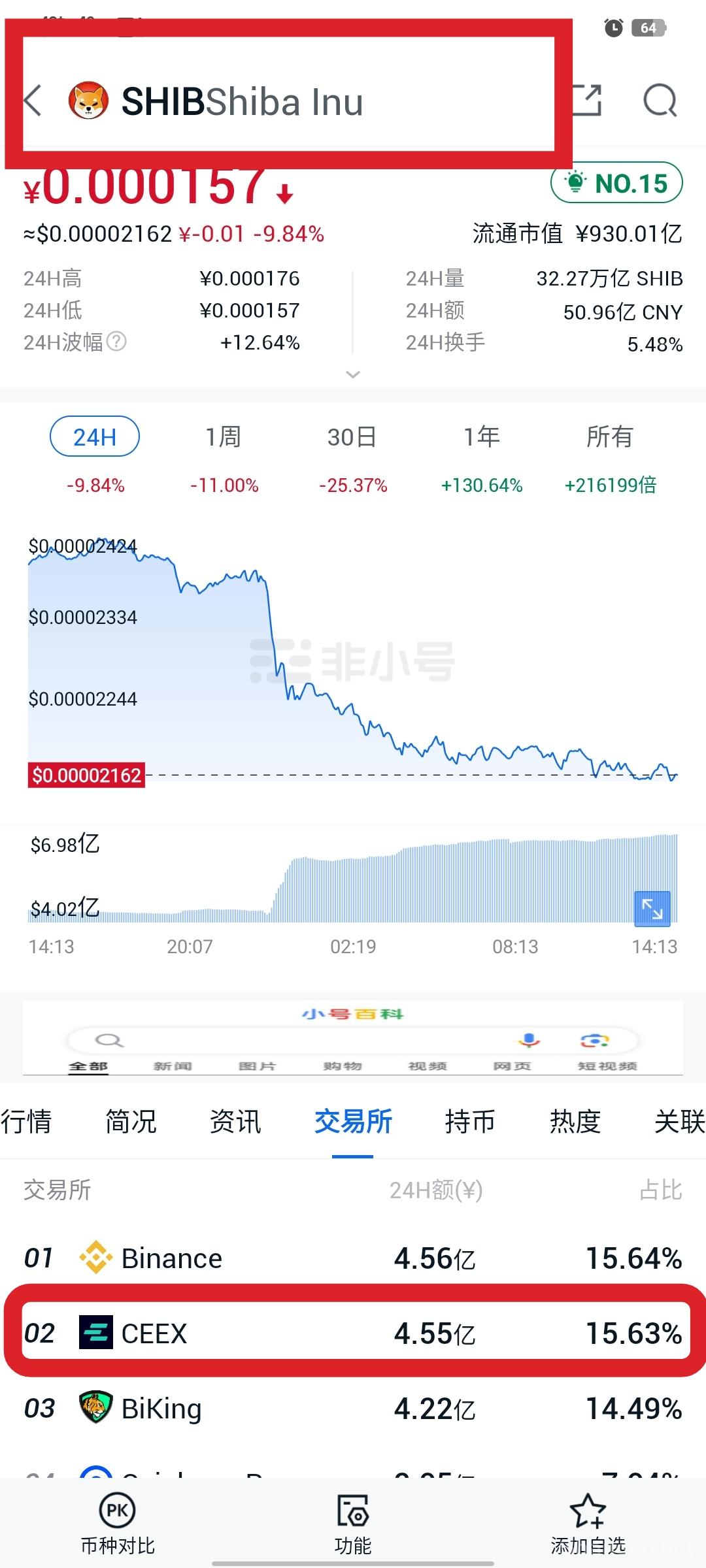Switch the chart to 1年
The width and height of the screenshot is (706, 1568).
(482, 436)
